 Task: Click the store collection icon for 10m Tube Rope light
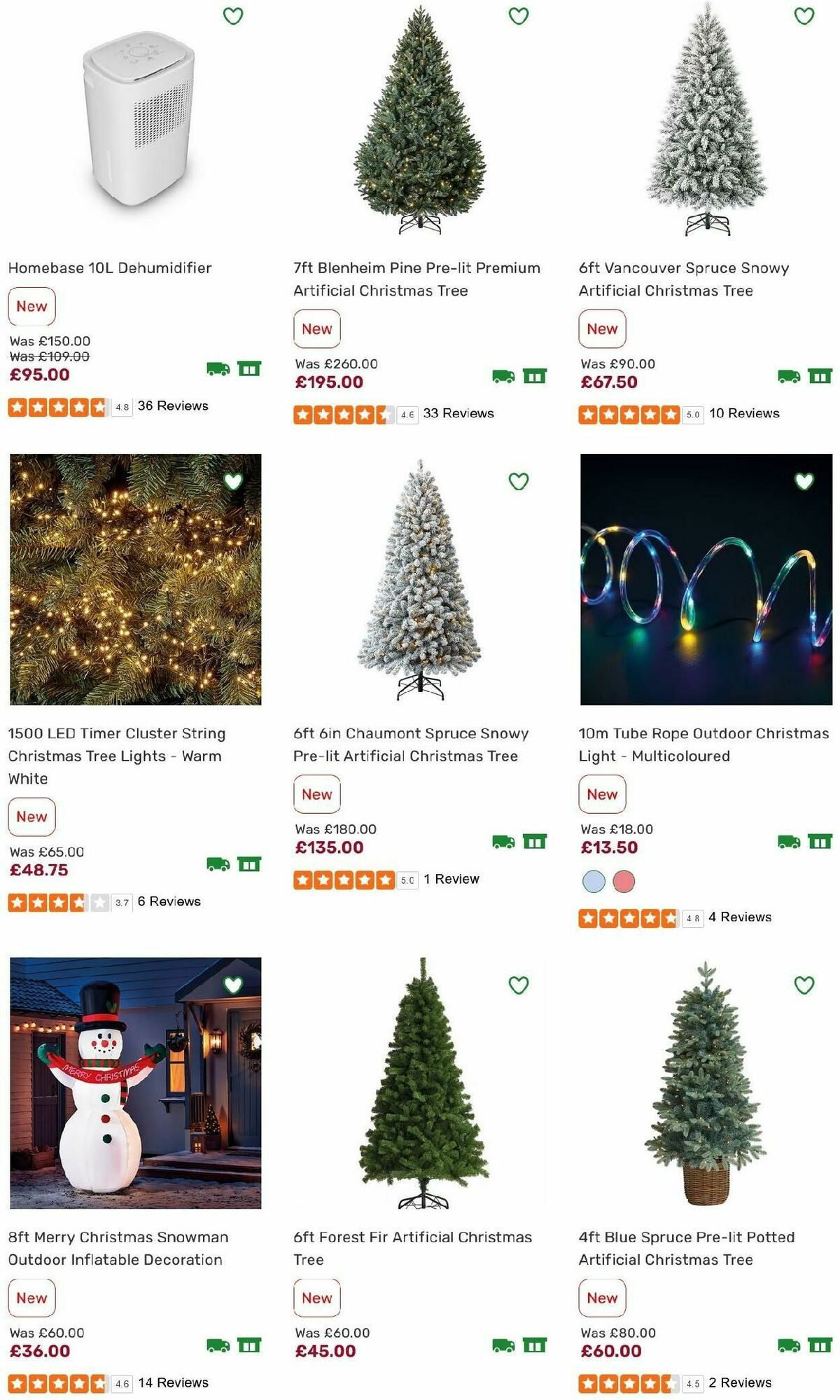(x=818, y=840)
